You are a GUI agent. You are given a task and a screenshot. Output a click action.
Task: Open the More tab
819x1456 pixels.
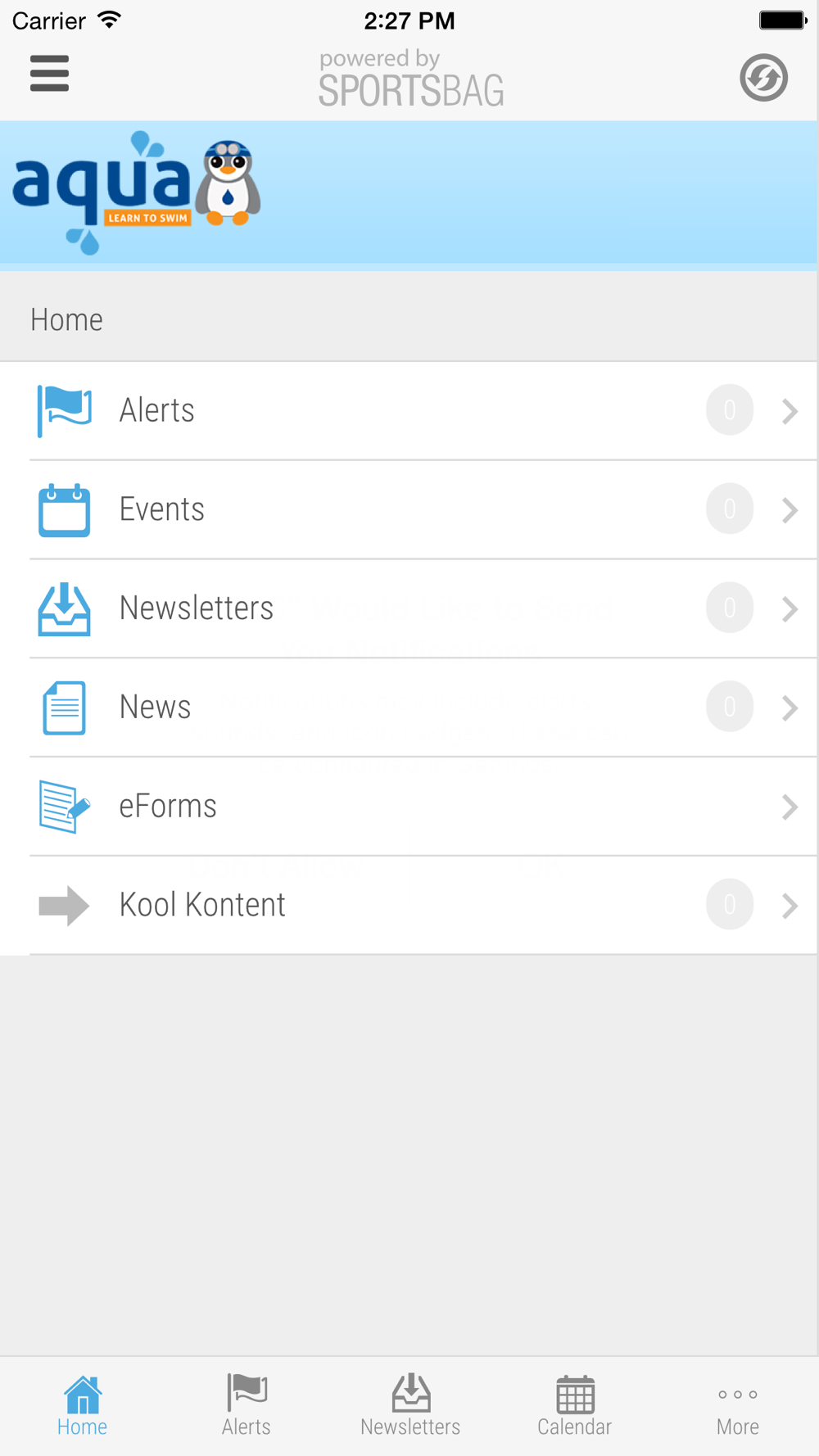pos(737,1406)
